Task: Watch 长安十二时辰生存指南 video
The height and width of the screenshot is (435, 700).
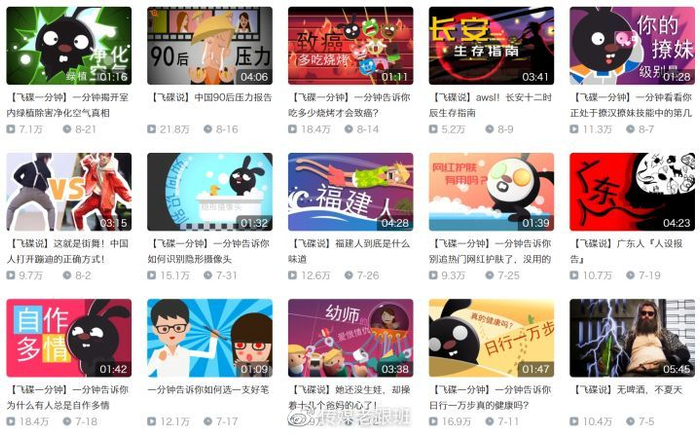Action: 491,46
